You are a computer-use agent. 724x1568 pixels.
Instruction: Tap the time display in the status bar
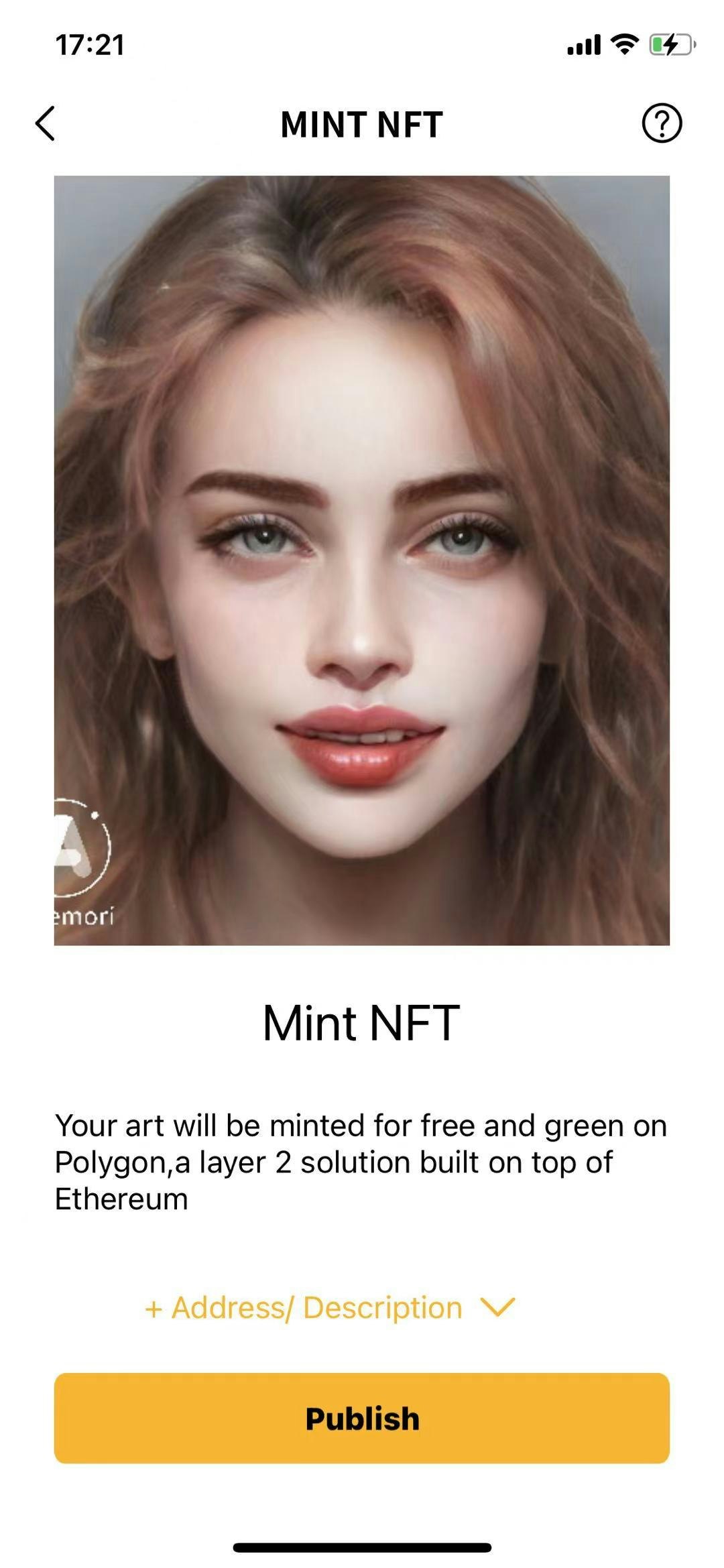(89, 44)
